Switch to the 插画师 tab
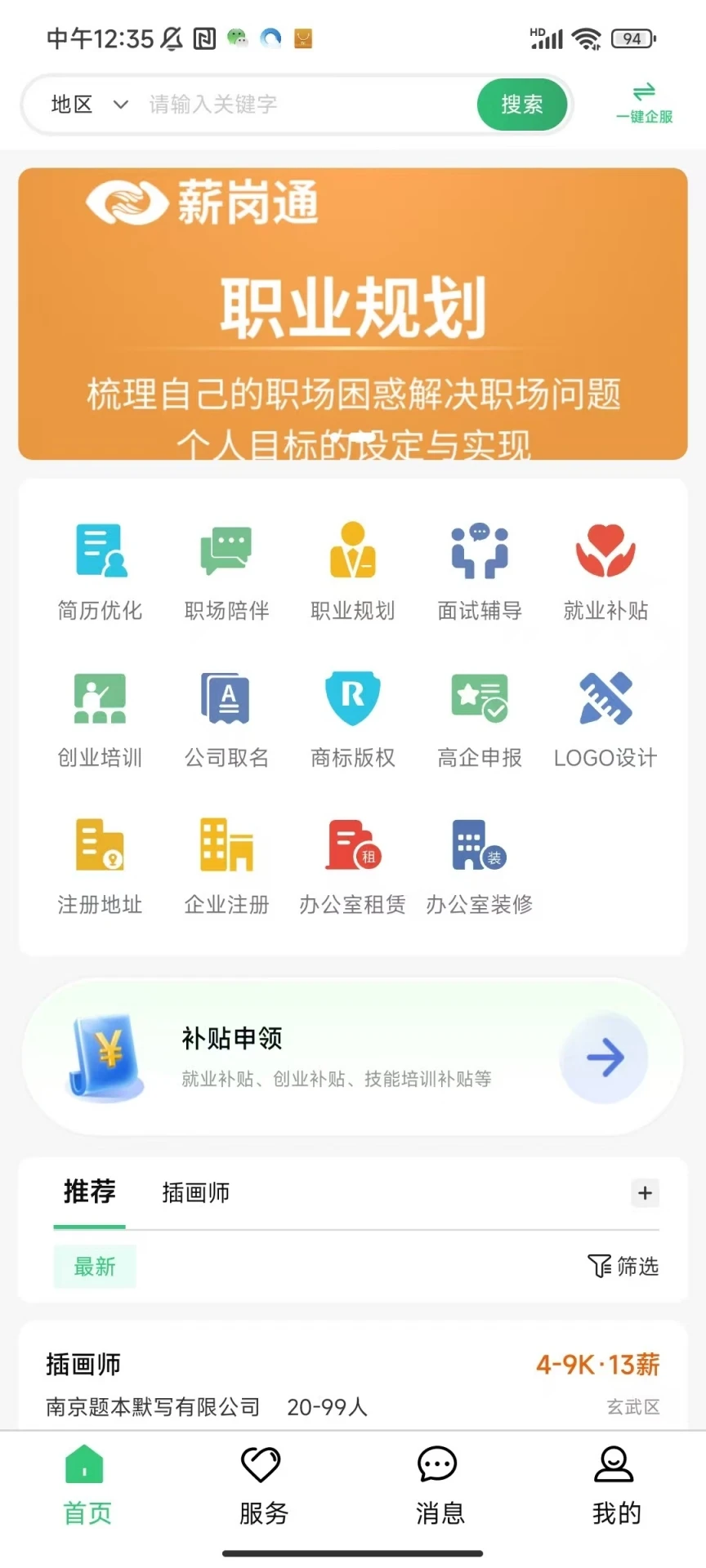Viewport: 706px width, 1568px height. click(x=194, y=1193)
